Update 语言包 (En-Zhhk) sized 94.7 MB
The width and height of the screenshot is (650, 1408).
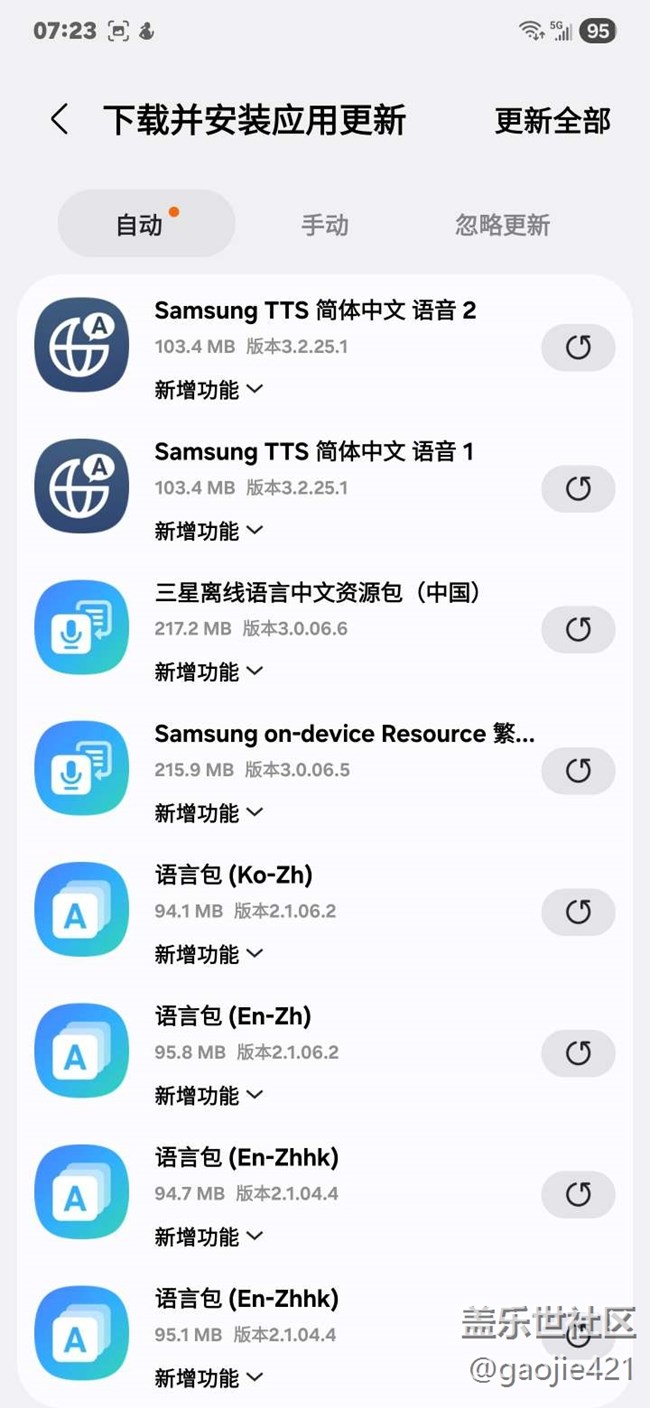tap(577, 1194)
